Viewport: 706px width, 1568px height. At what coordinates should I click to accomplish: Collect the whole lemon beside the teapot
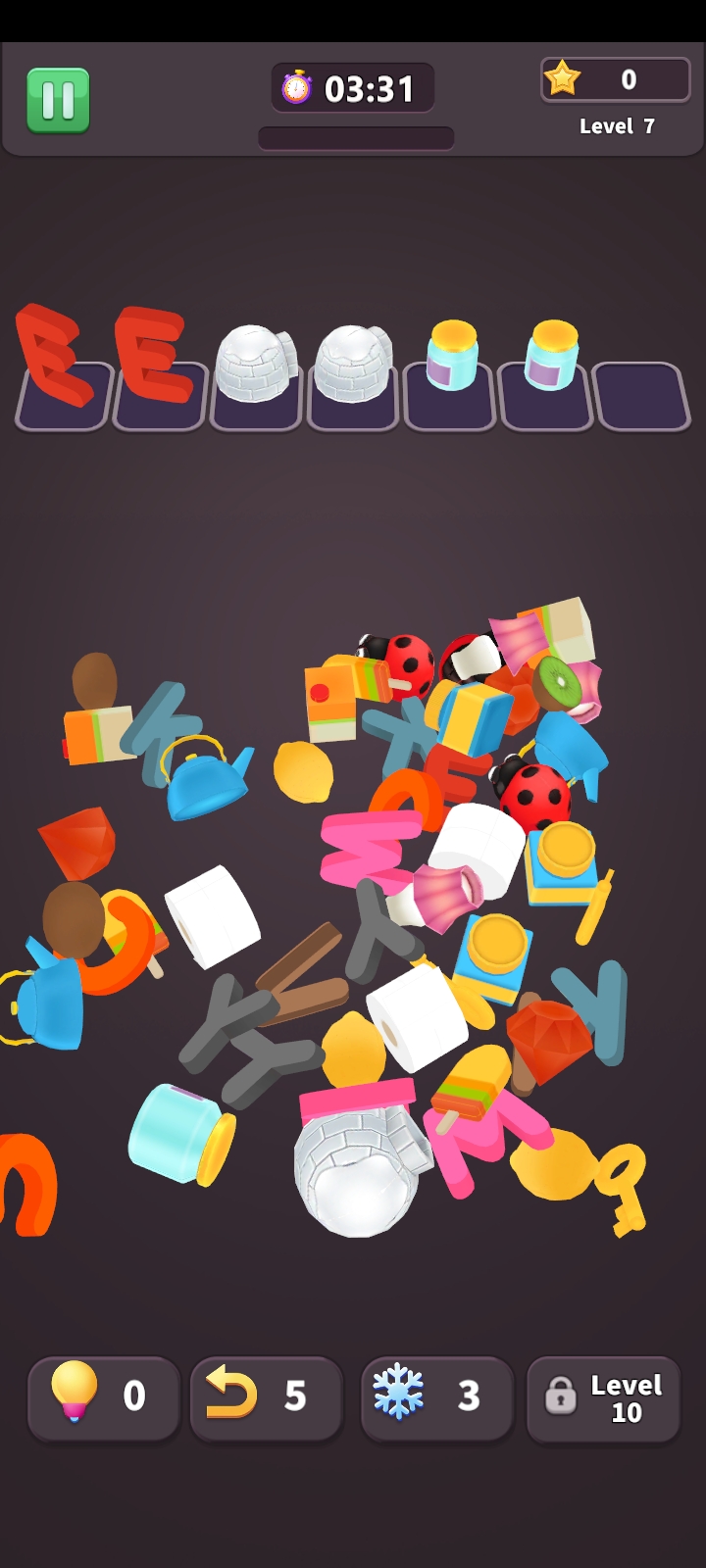302,771
